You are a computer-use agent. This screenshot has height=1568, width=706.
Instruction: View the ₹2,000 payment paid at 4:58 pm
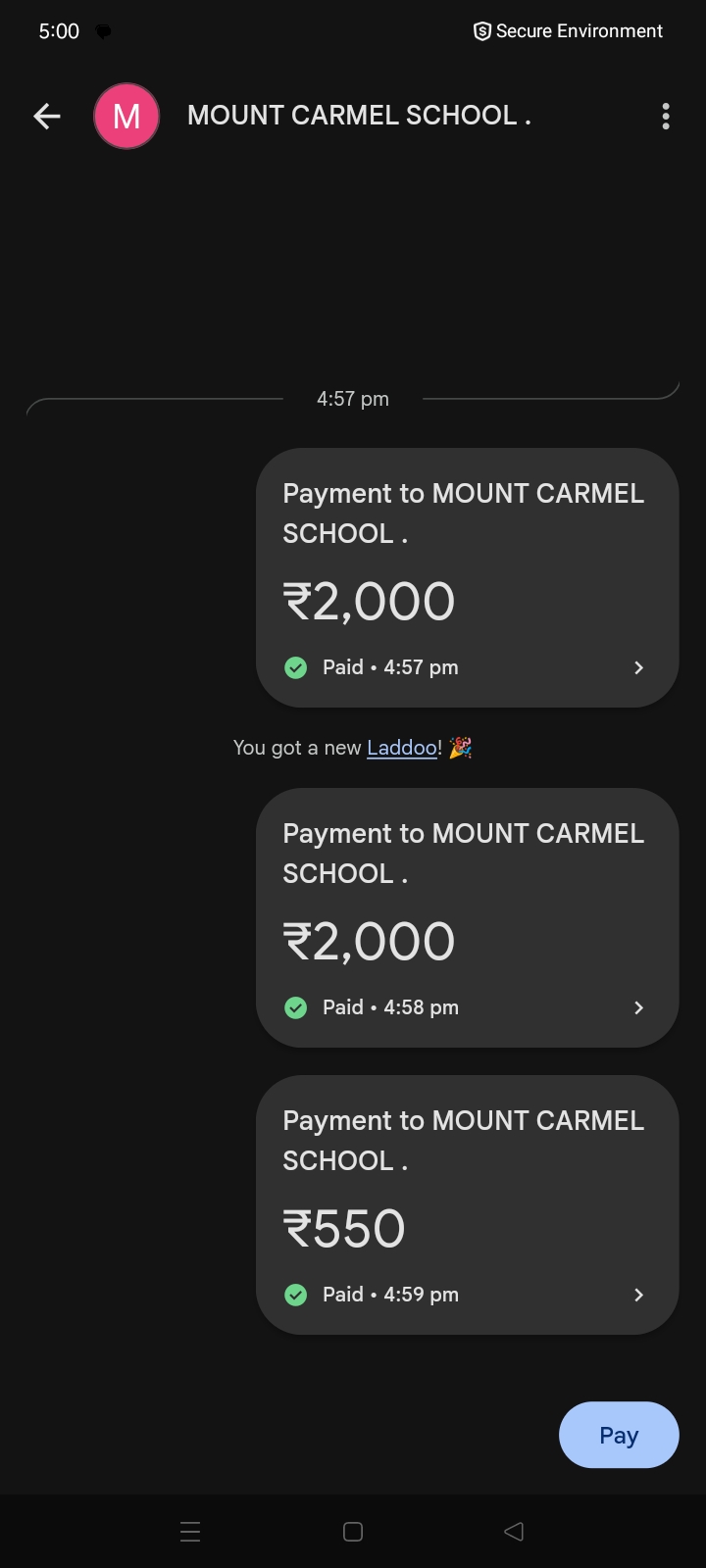point(467,917)
